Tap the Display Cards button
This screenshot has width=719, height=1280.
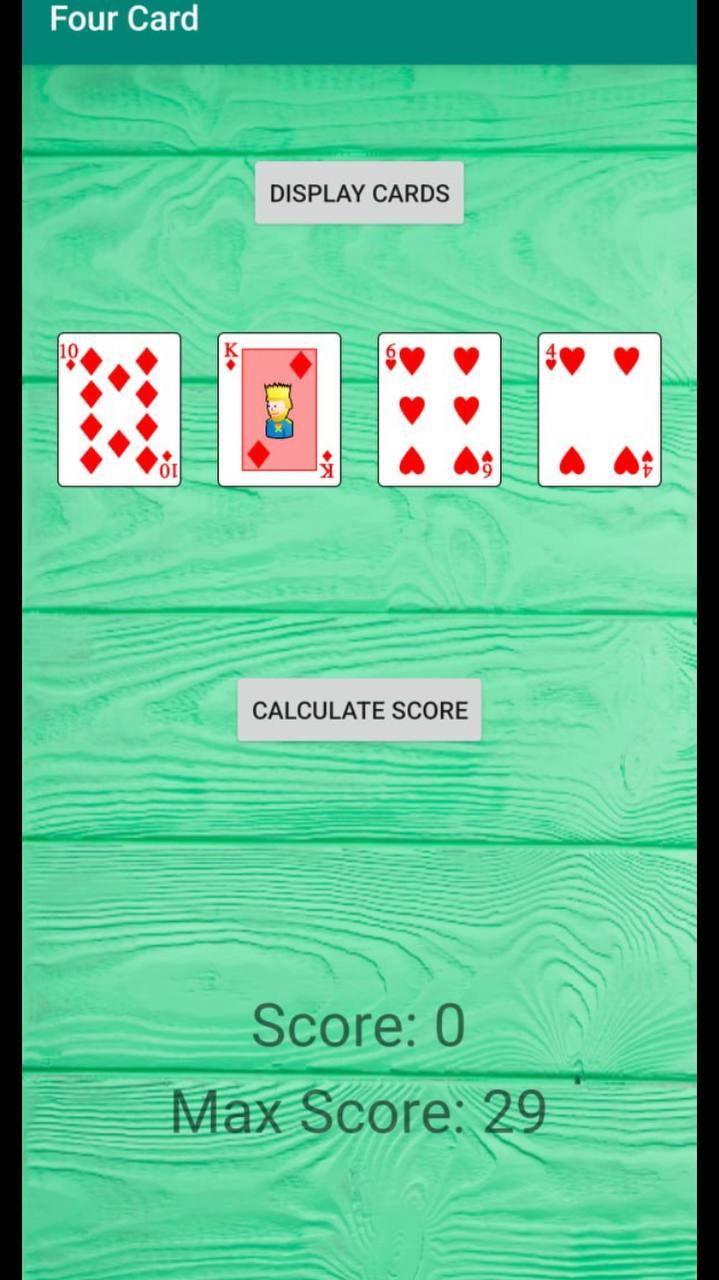[359, 193]
